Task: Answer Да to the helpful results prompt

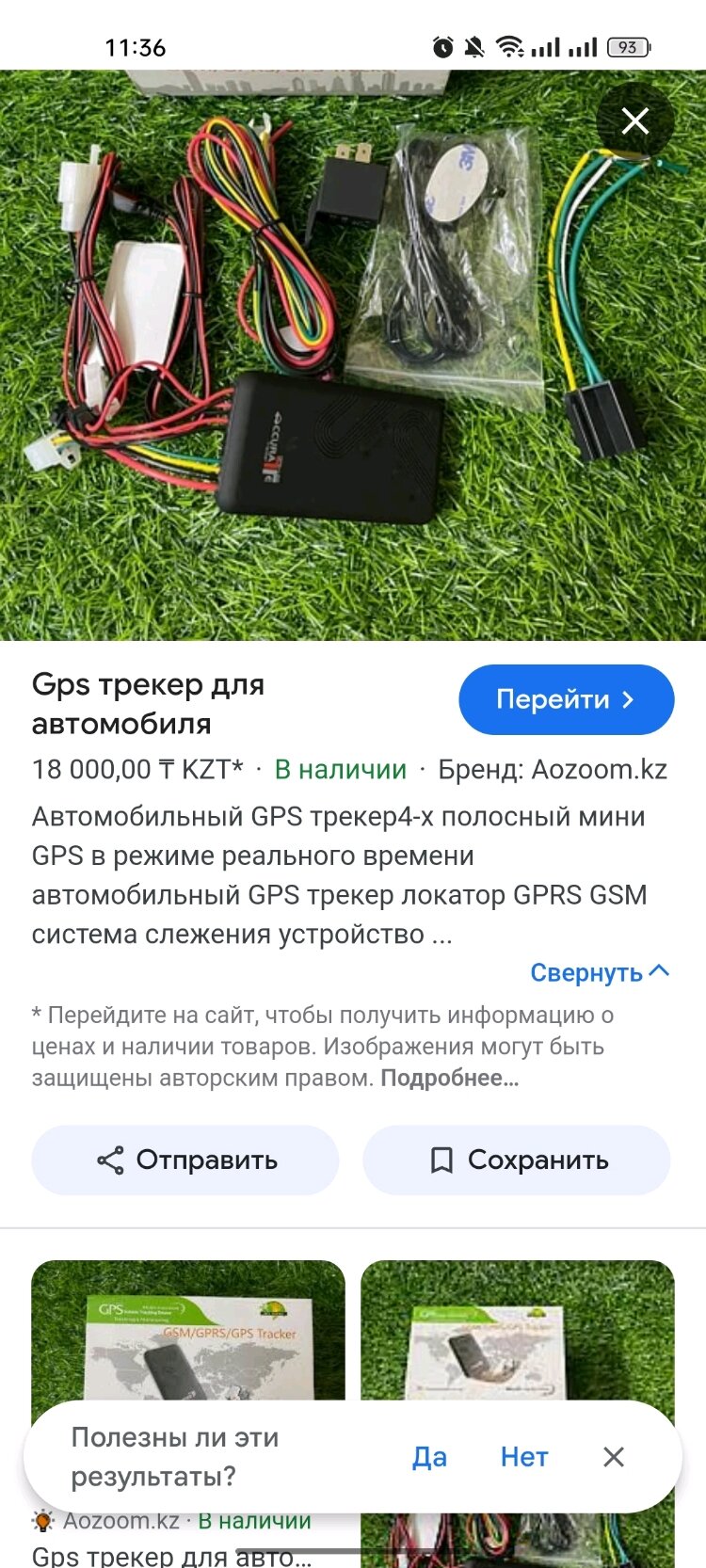Action: (429, 1457)
